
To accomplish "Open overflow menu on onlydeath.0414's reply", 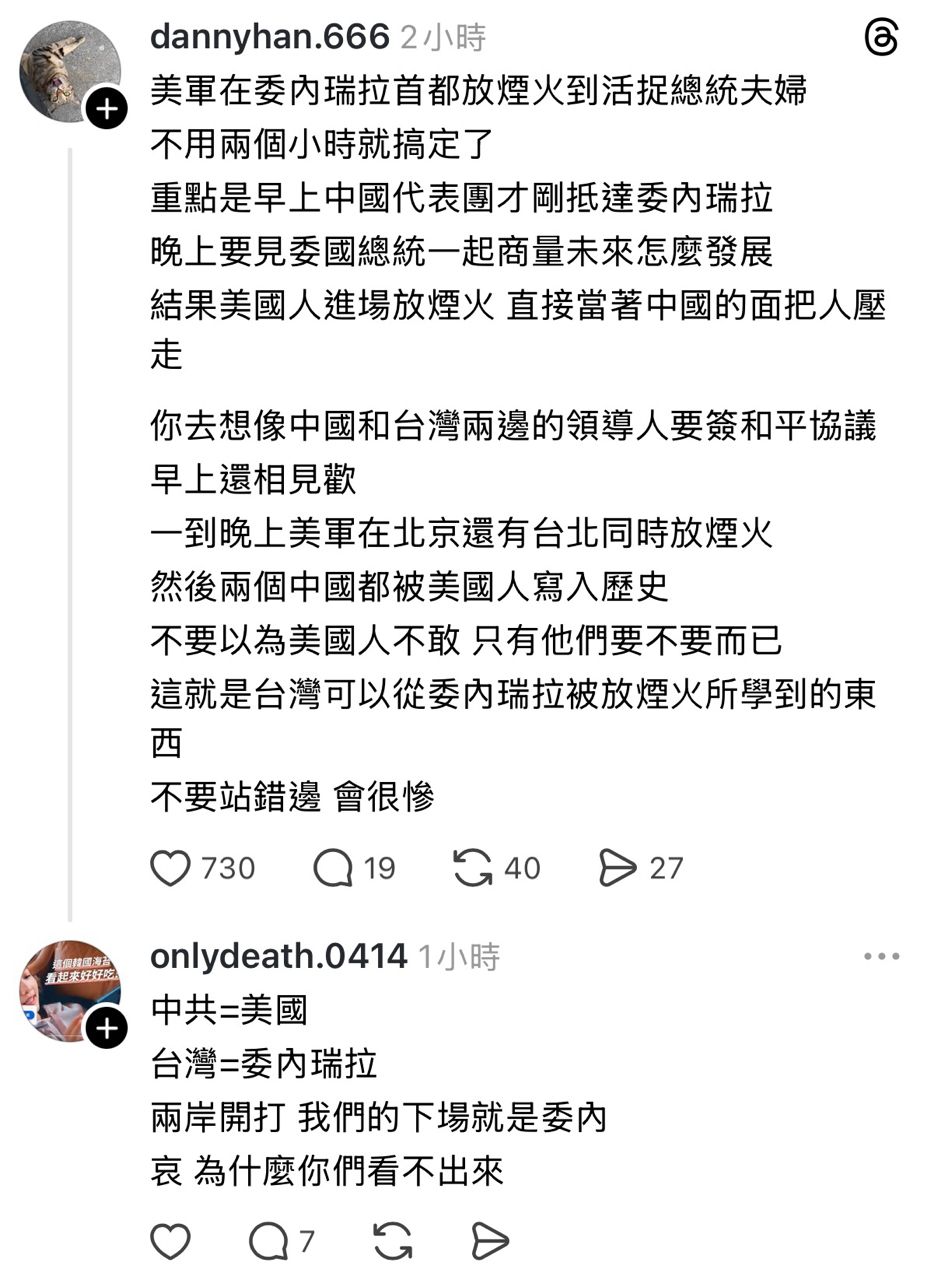I will [x=881, y=957].
